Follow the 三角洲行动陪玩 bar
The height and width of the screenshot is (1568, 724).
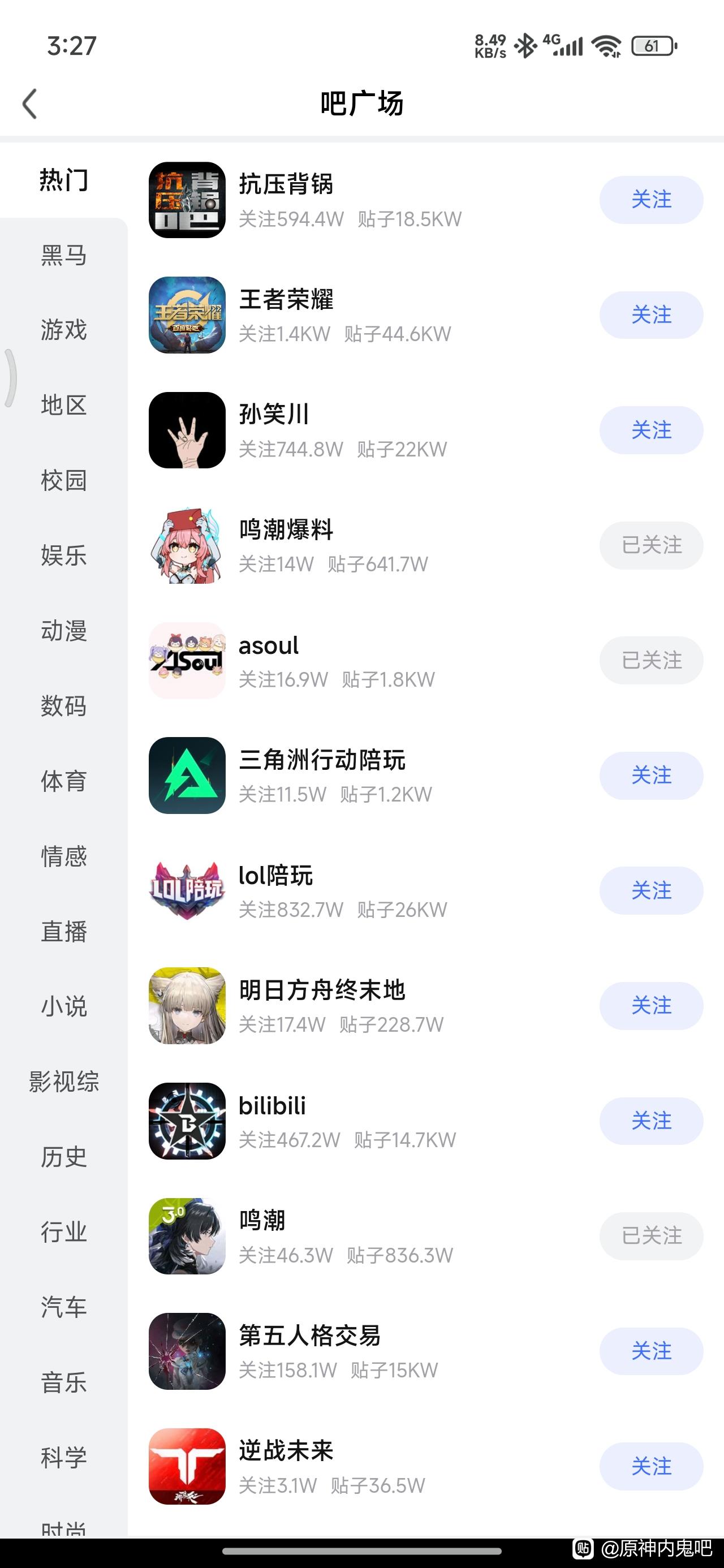[650, 776]
